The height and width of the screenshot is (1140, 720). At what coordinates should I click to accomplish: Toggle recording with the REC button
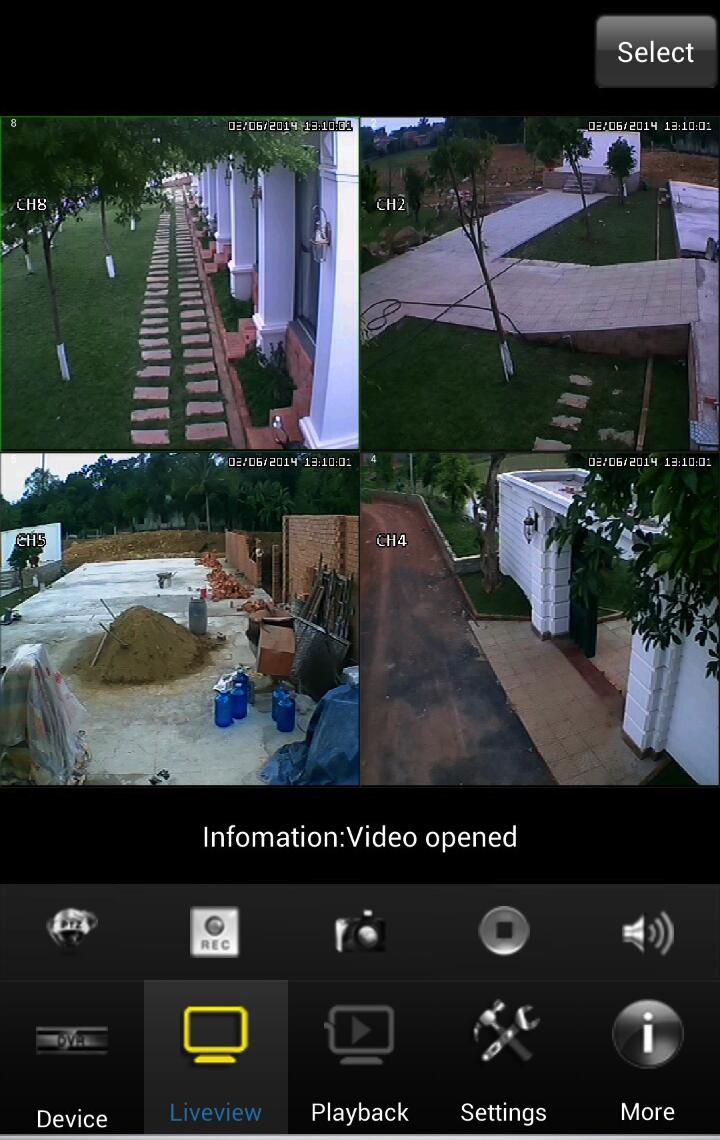tap(216, 929)
